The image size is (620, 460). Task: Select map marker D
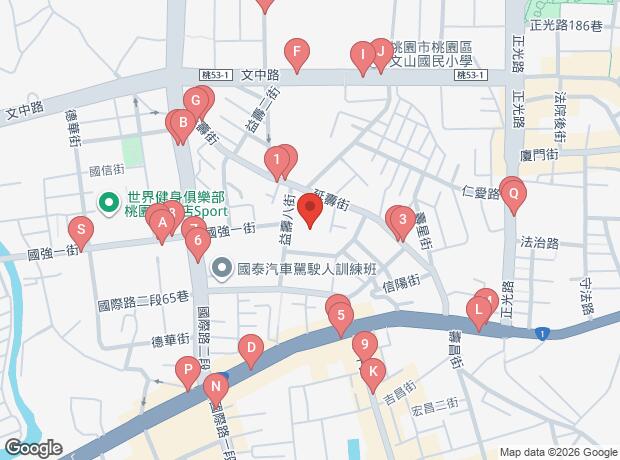[x=251, y=350]
